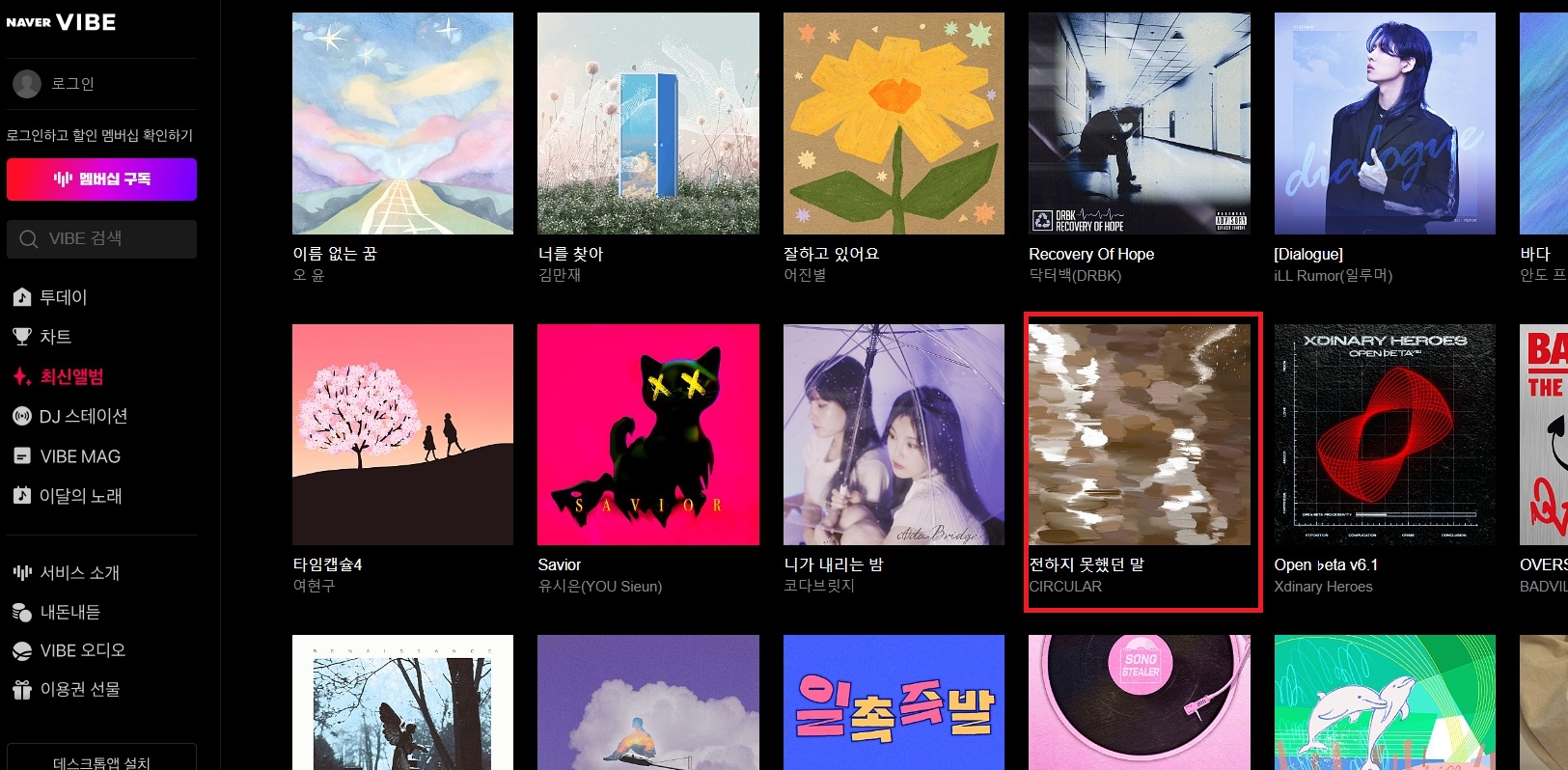Open the Recovery Of Hope album
The height and width of the screenshot is (770, 1568).
1139,124
